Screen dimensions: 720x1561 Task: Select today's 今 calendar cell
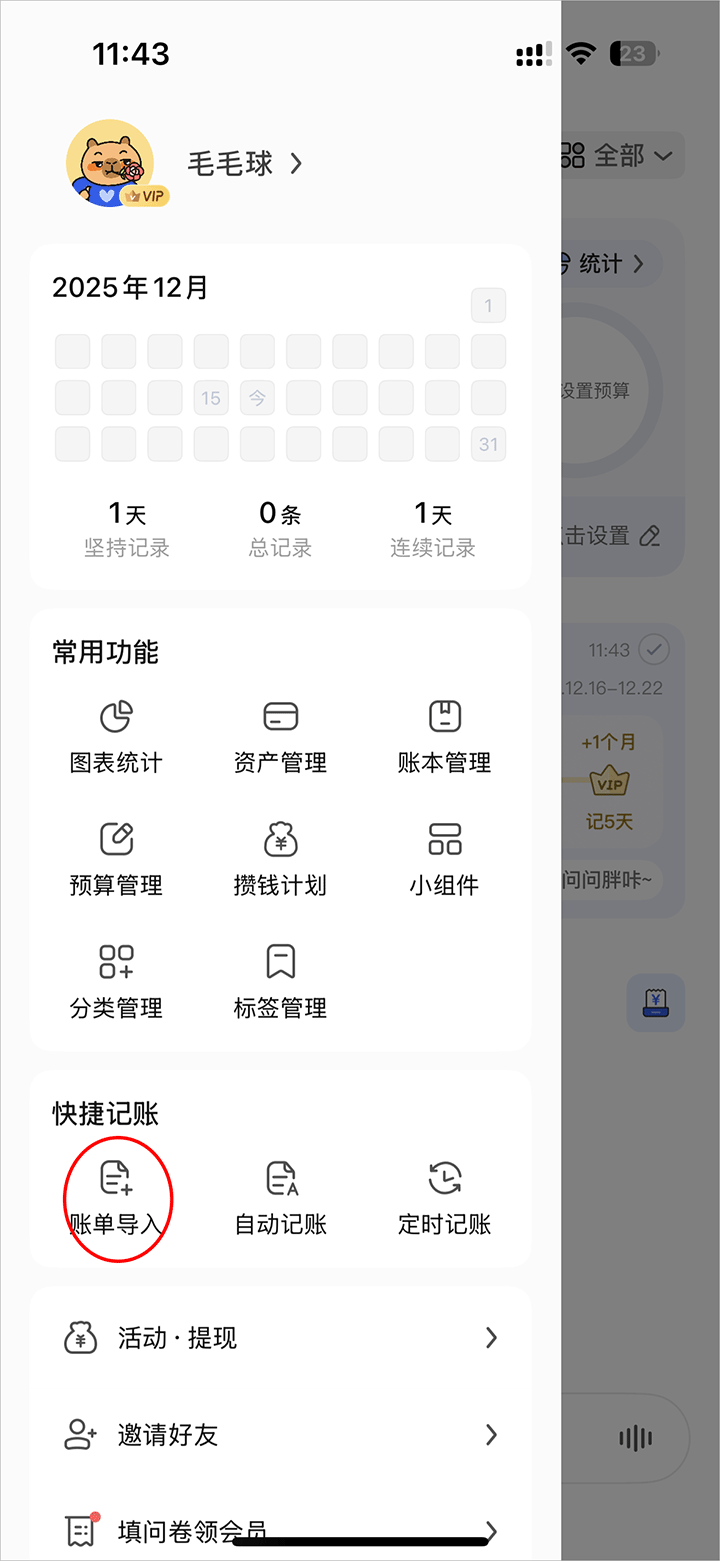click(x=257, y=398)
